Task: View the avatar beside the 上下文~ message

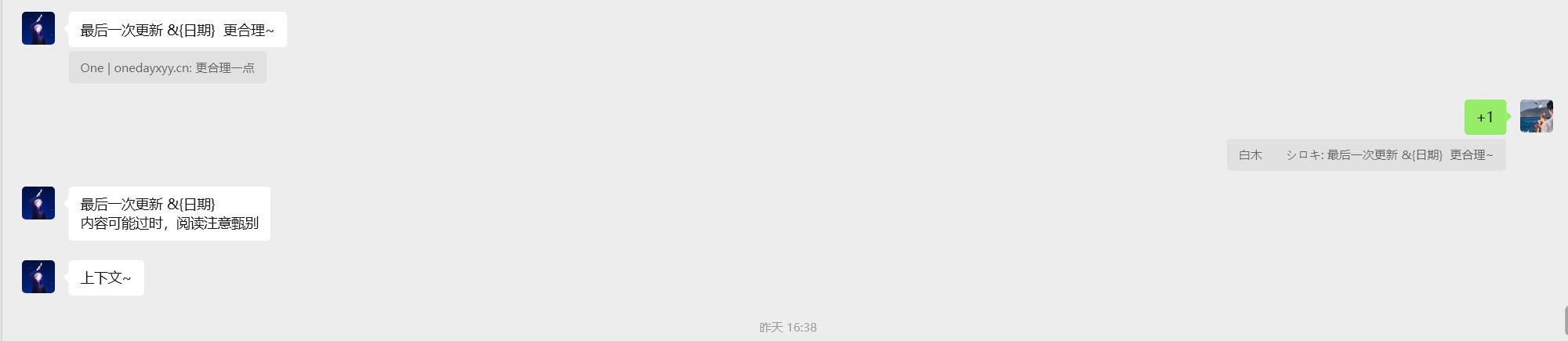Action: pos(38,277)
